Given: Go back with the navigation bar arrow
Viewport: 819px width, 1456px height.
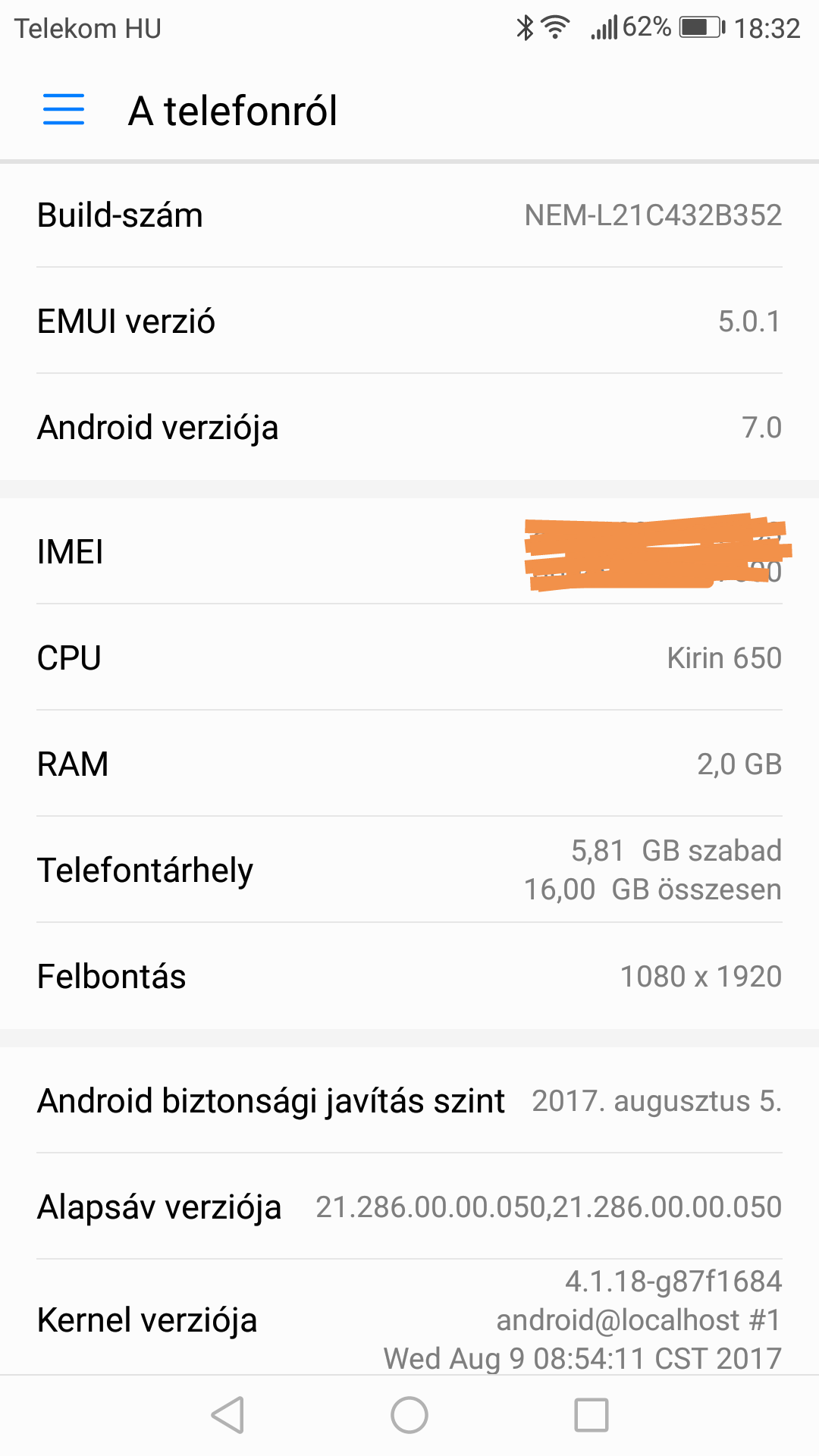Looking at the screenshot, I should pos(227,1415).
